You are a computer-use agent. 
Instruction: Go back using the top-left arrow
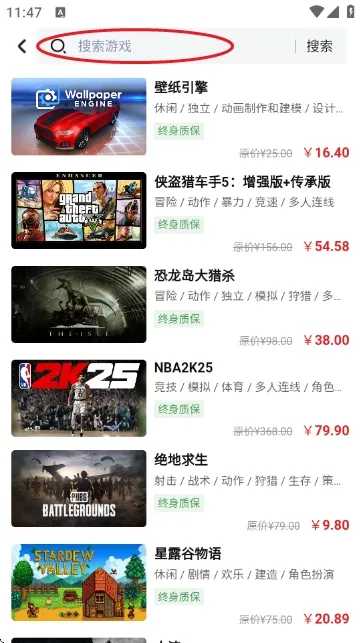click(22, 46)
